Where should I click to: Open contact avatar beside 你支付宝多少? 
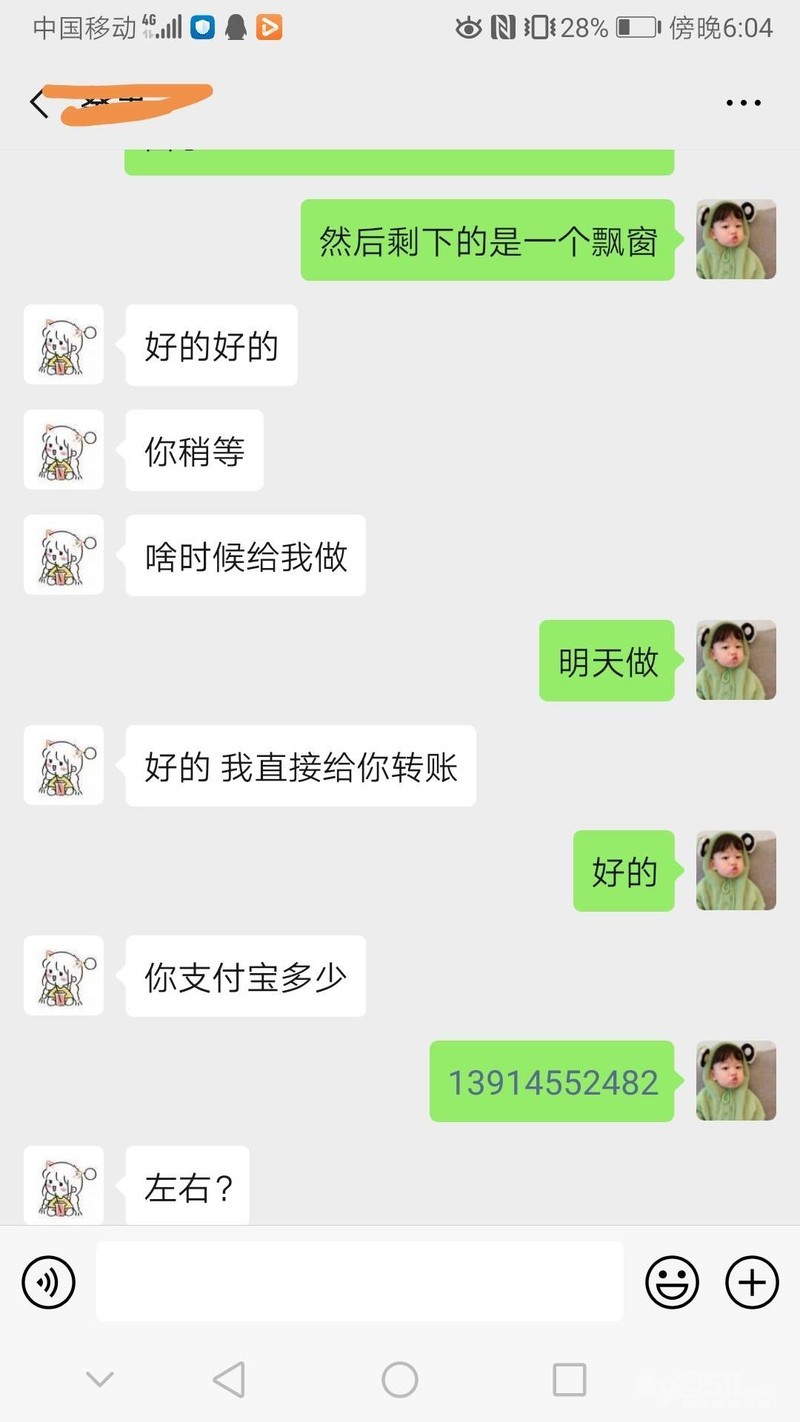point(64,975)
